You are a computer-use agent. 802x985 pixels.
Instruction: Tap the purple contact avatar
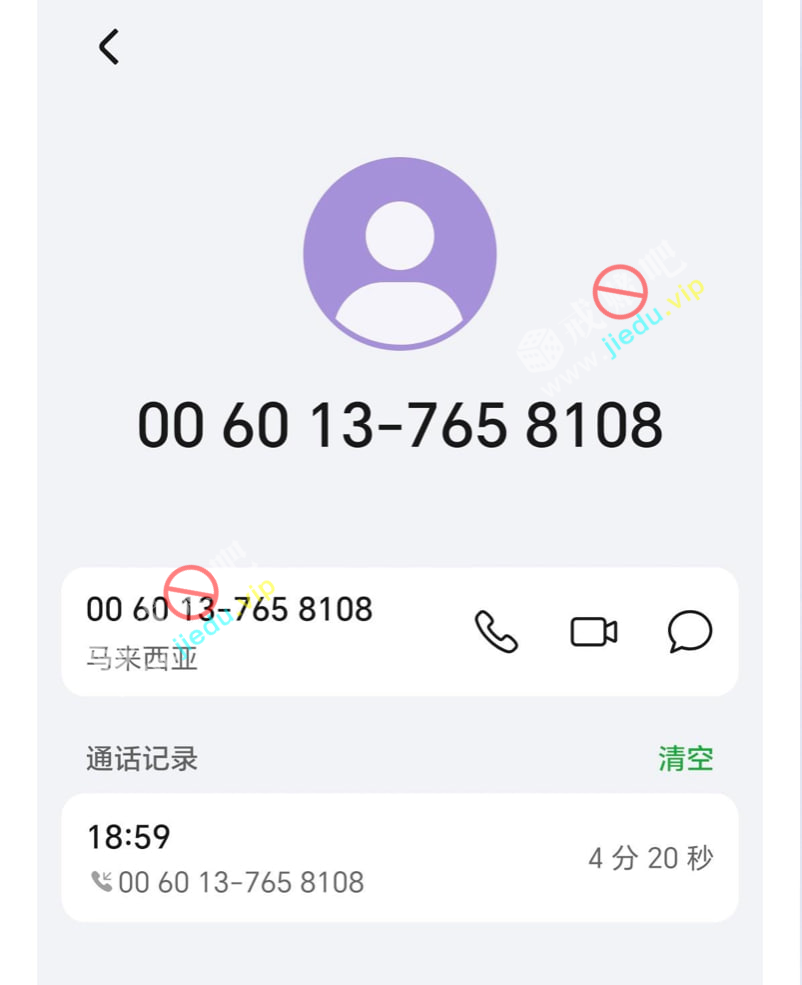400,253
